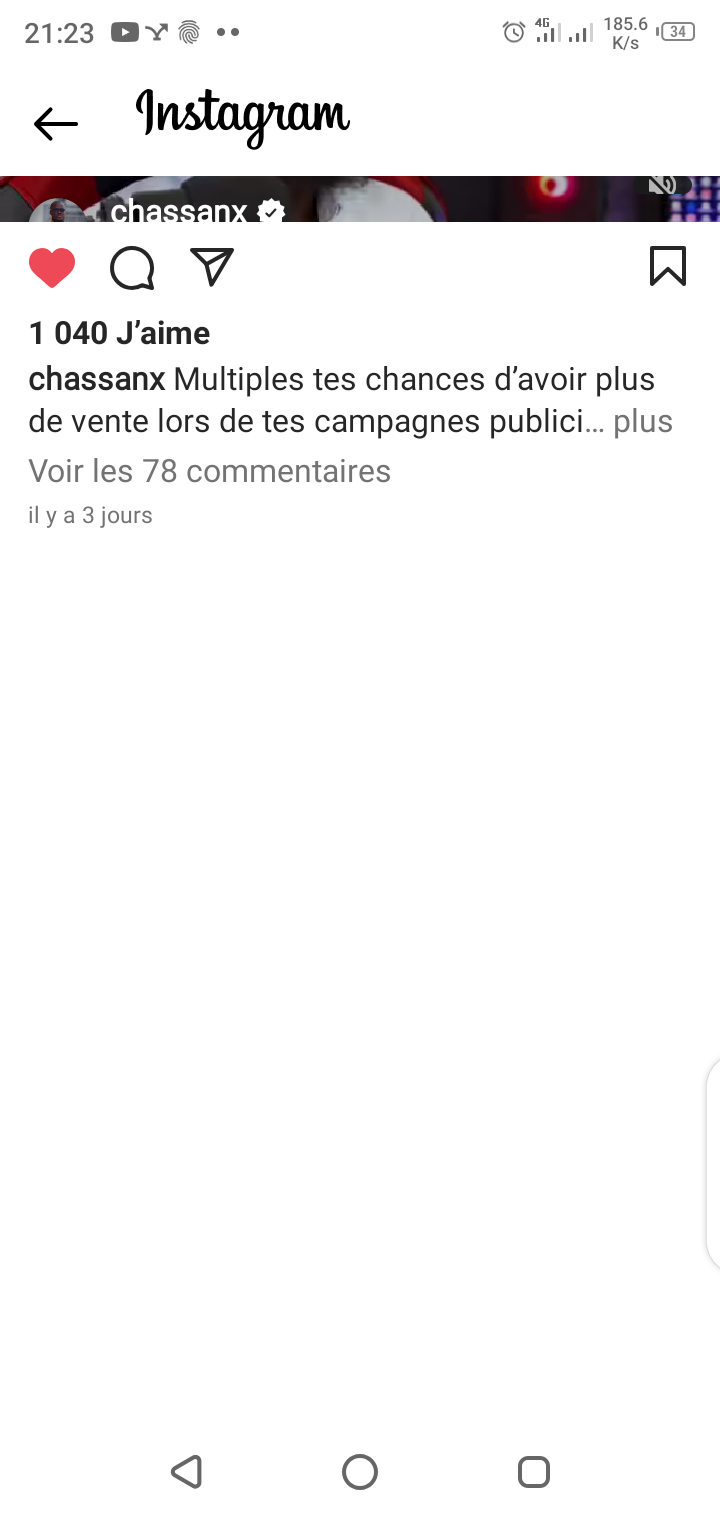See who liked via 1 040 J'aime
720x1520 pixels.
(120, 333)
